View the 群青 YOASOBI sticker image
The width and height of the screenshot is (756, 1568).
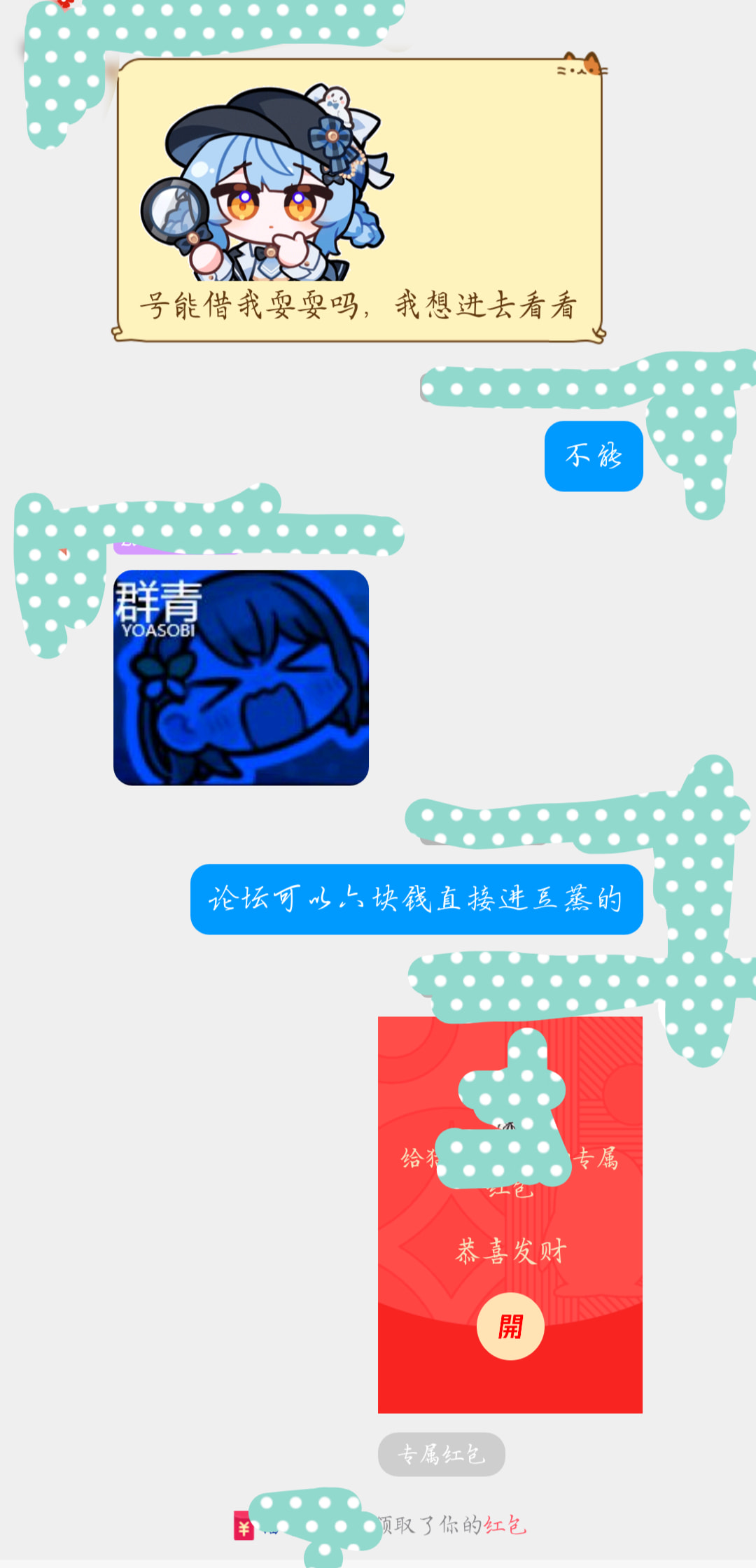(241, 677)
